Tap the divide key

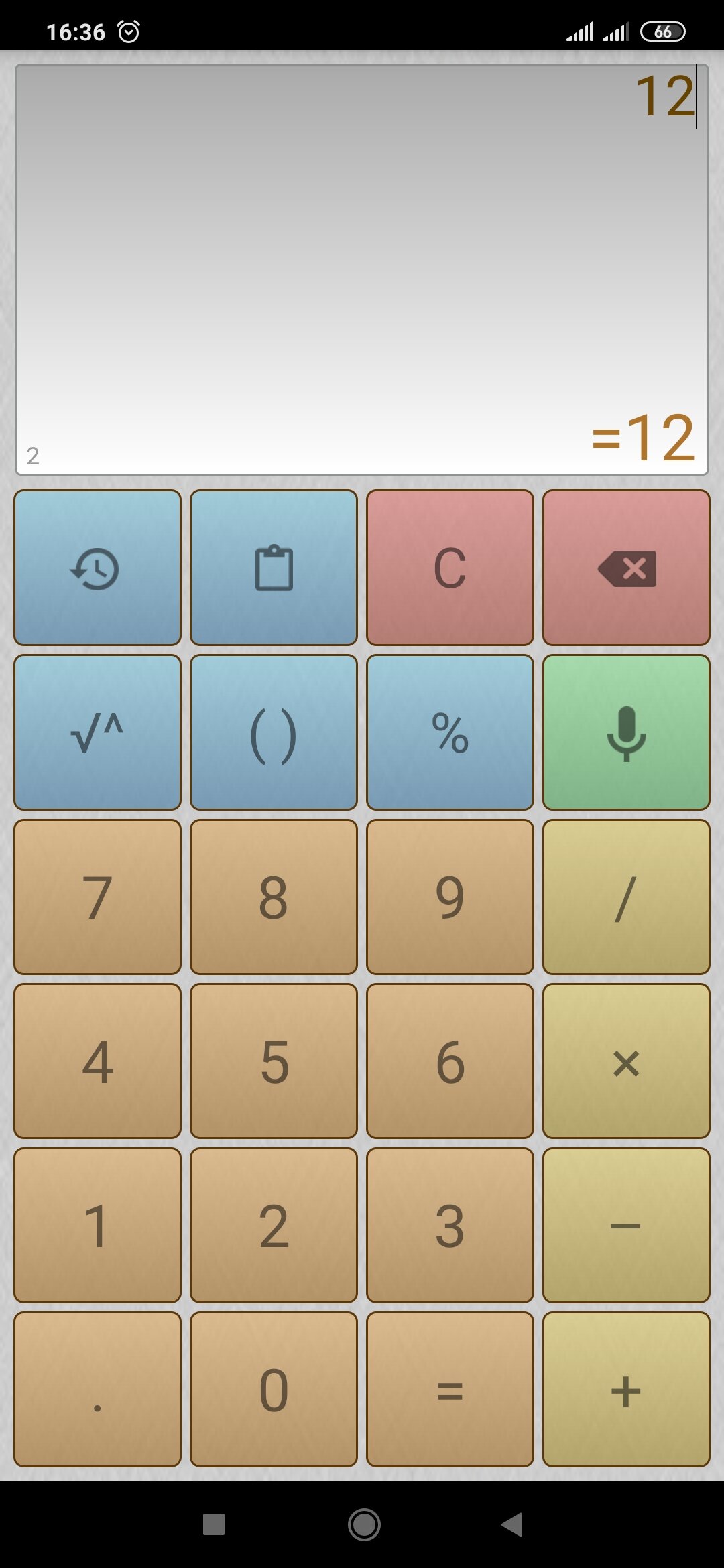point(626,897)
